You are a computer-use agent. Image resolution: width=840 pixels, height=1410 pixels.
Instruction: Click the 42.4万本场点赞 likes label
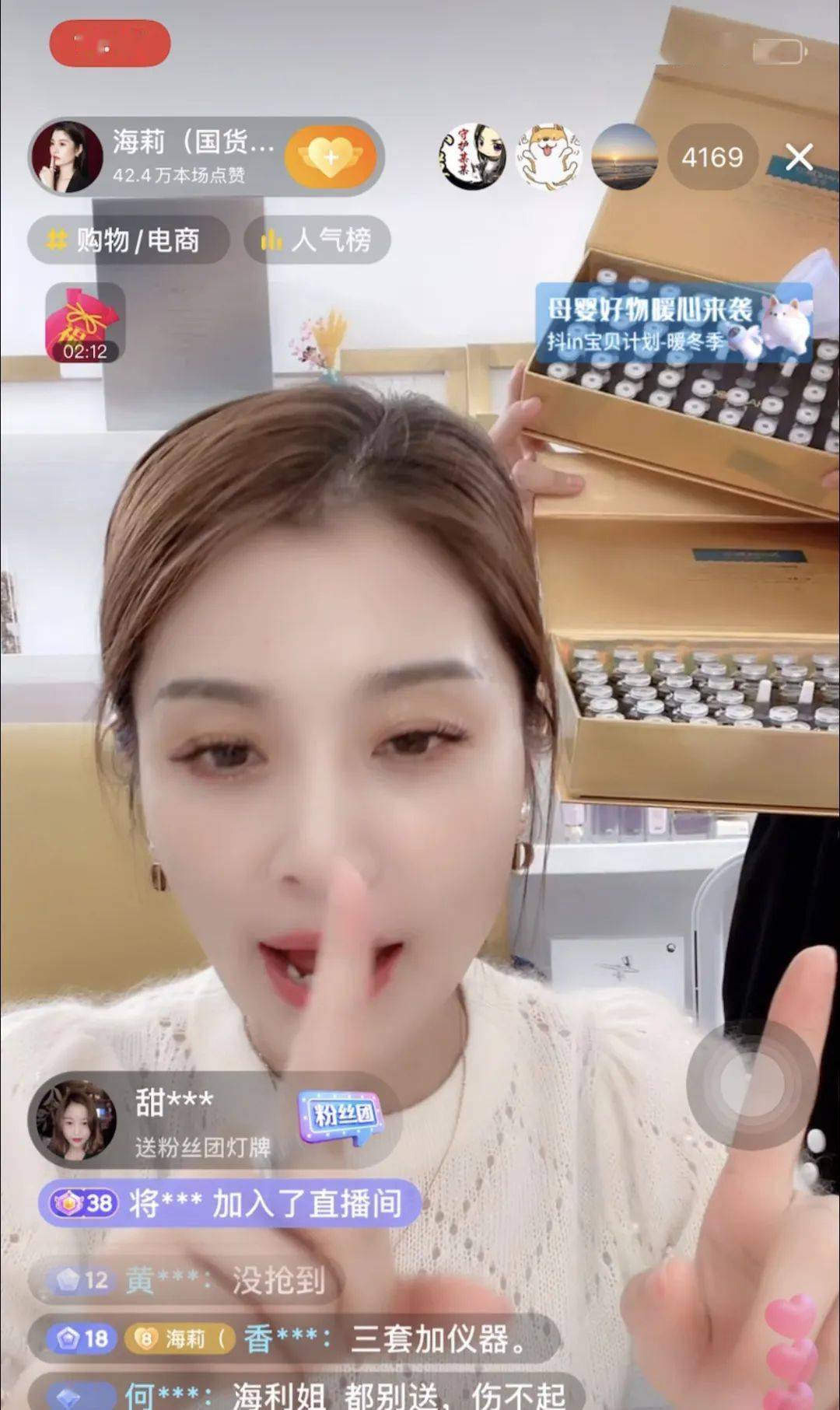pos(181,175)
